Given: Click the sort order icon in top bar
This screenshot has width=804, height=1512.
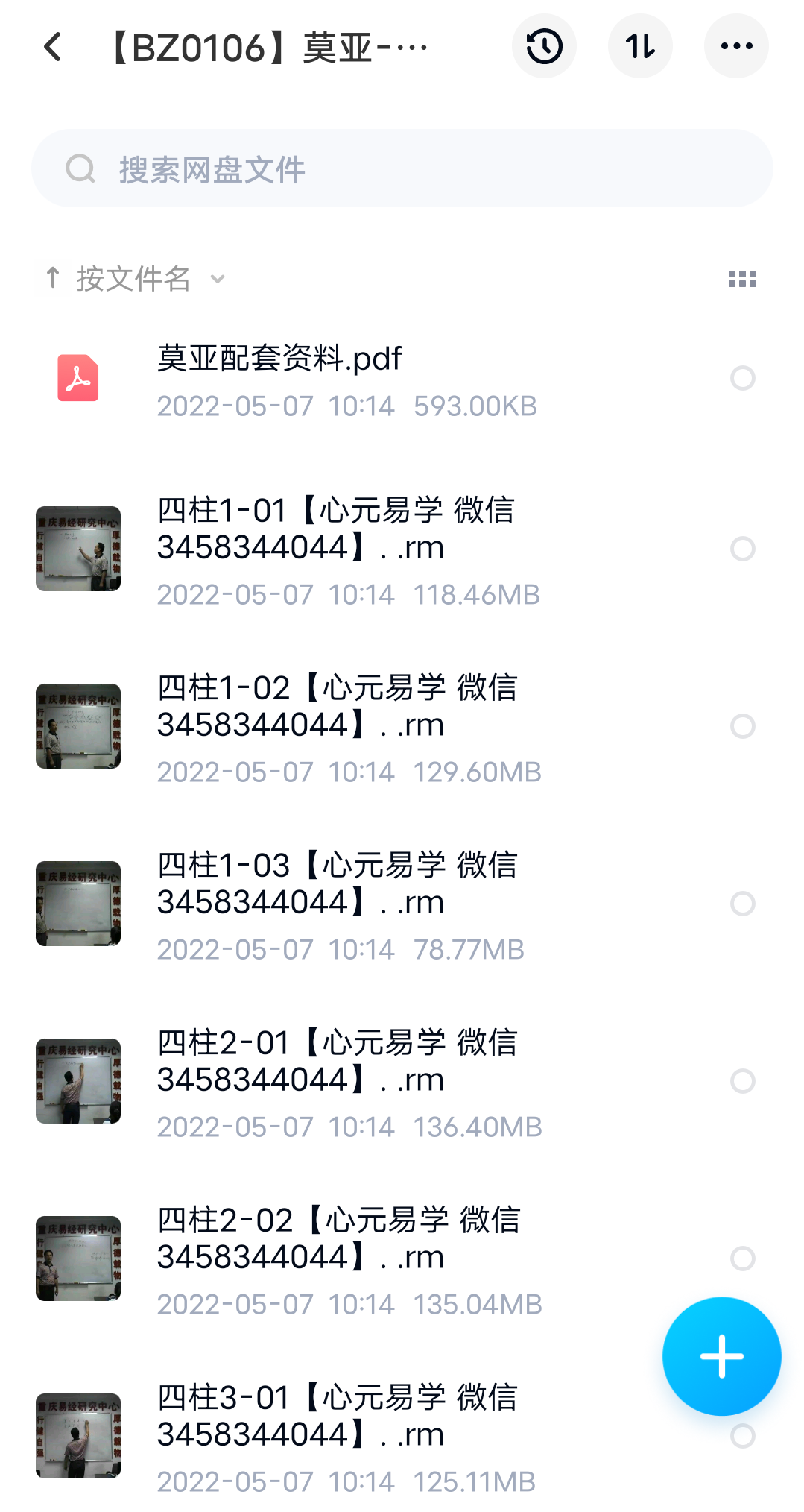Looking at the screenshot, I should coord(640,46).
